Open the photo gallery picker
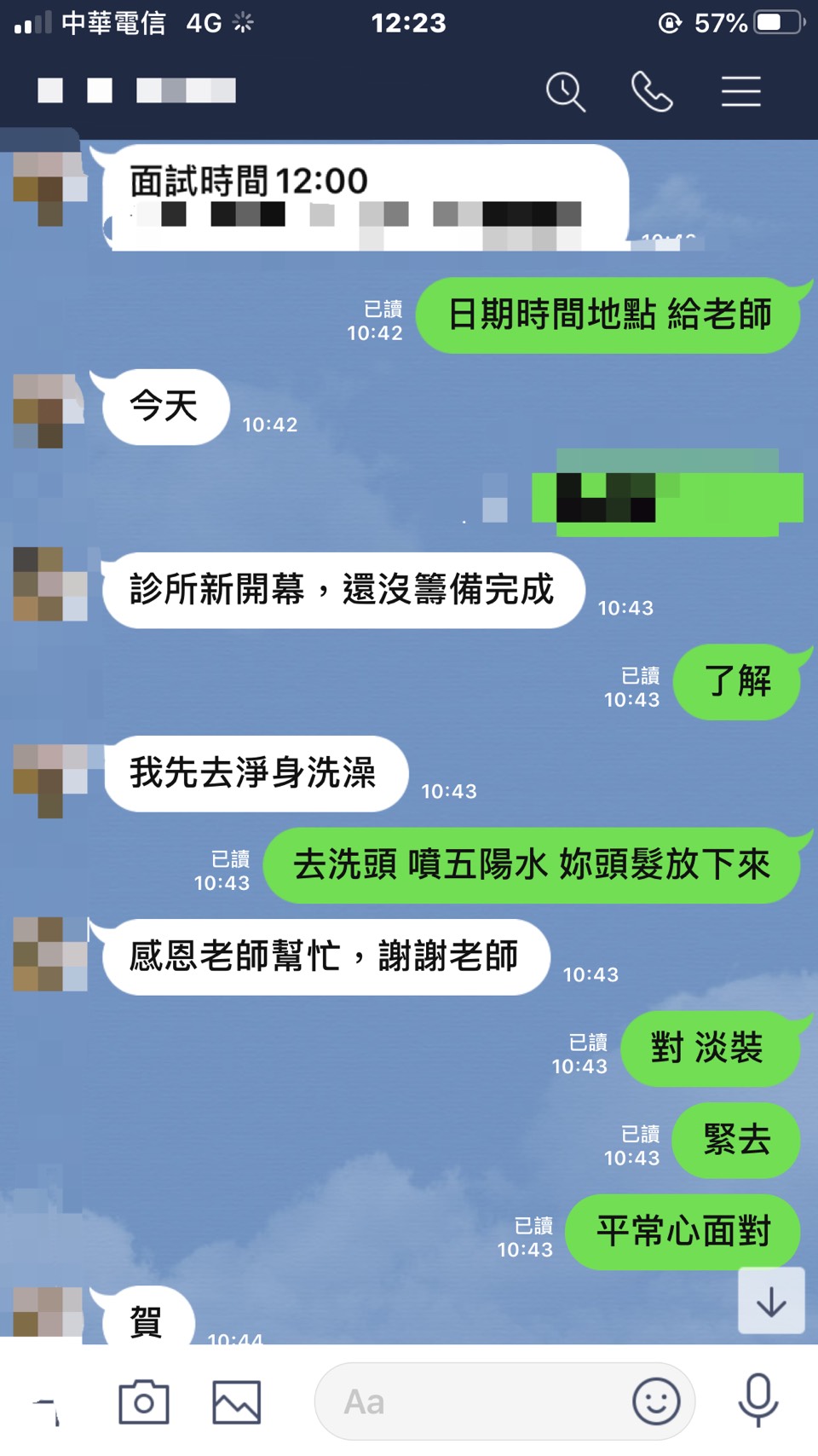Viewport: 818px width, 1456px height. (236, 1401)
